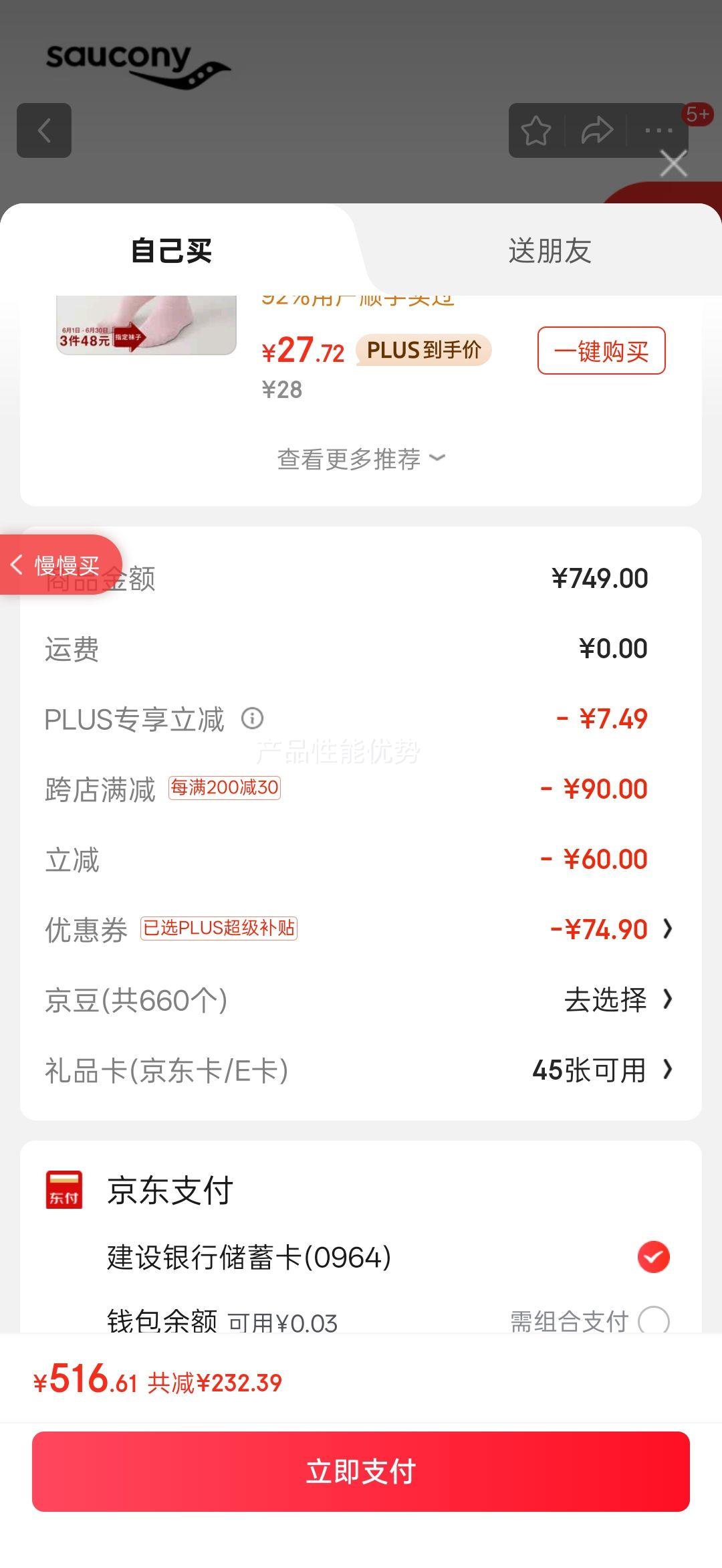Open the 慢慢买 floating tab
The width and height of the screenshot is (722, 1568).
60,565
